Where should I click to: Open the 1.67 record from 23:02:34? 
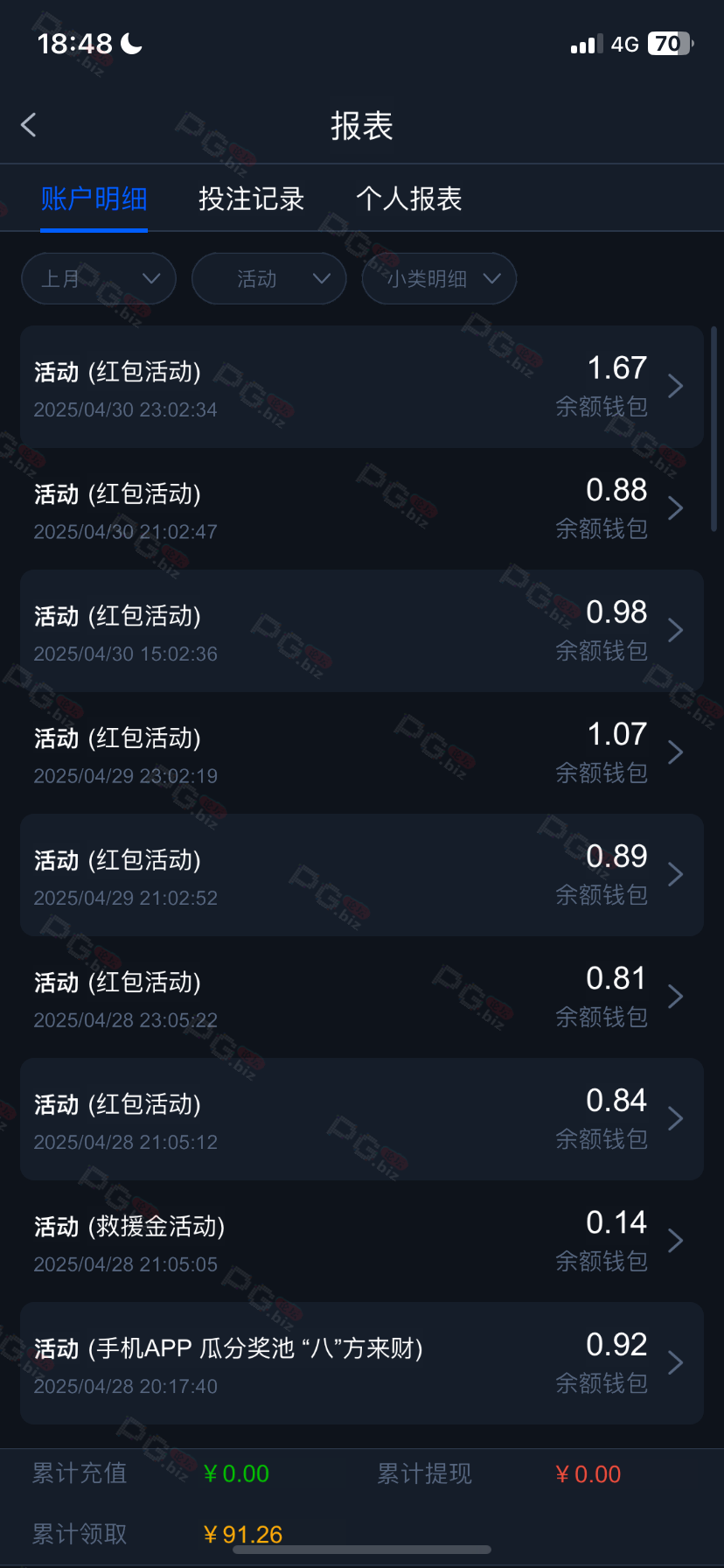coord(362,387)
